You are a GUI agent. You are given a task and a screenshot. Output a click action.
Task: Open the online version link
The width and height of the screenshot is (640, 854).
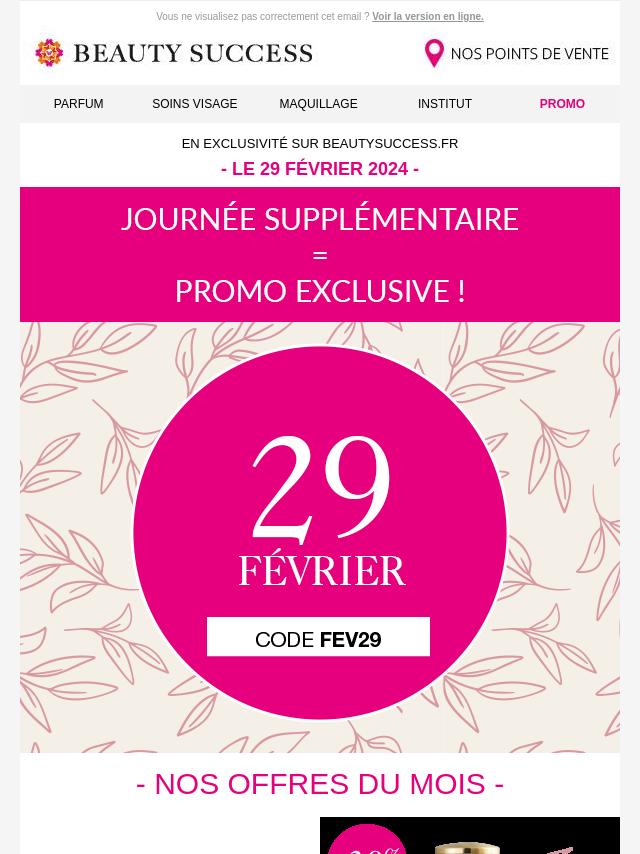click(427, 17)
